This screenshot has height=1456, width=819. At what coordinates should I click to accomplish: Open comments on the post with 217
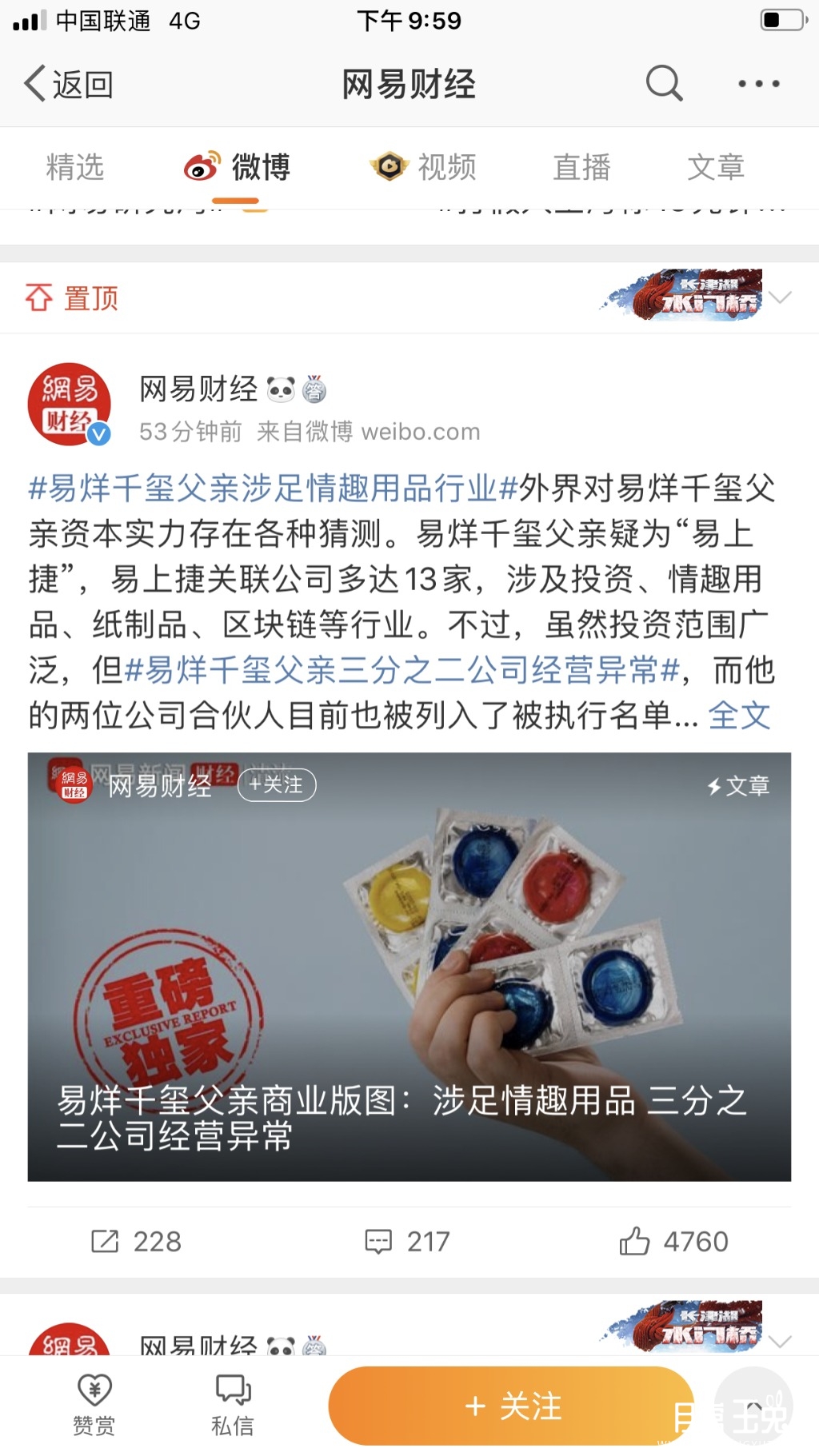[x=408, y=1241]
